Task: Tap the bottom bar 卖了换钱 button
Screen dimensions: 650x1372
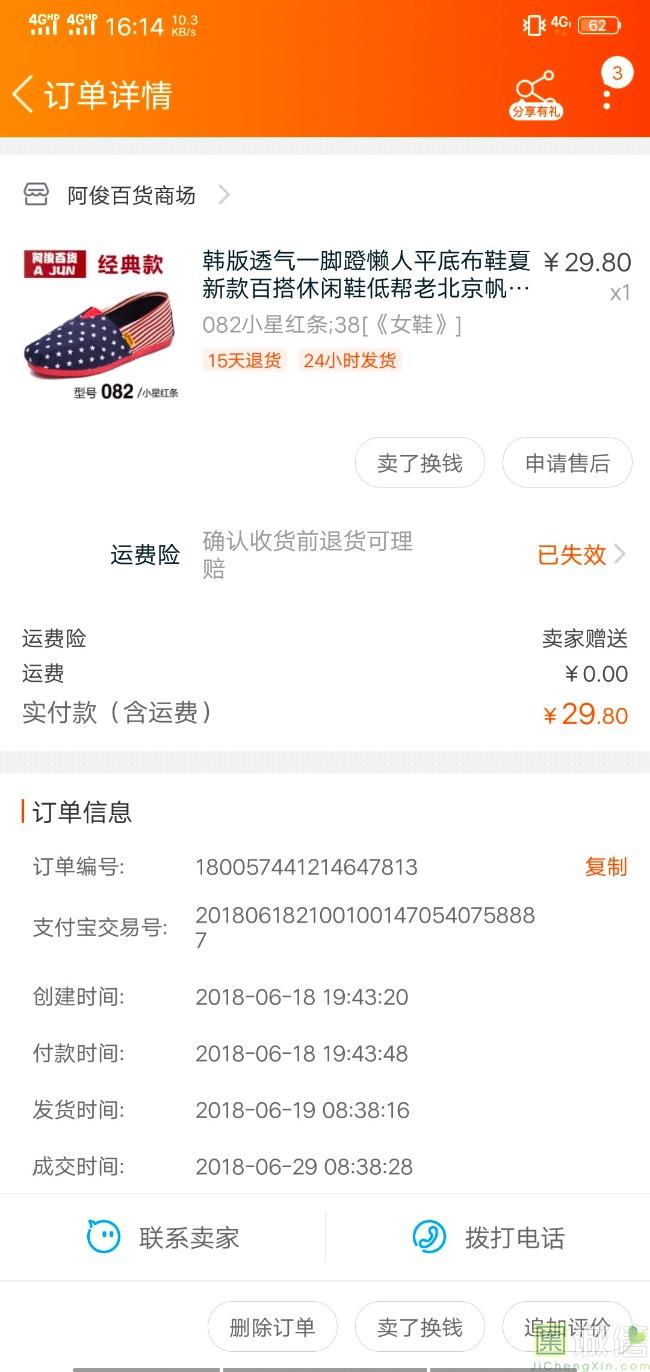Action: 420,1327
